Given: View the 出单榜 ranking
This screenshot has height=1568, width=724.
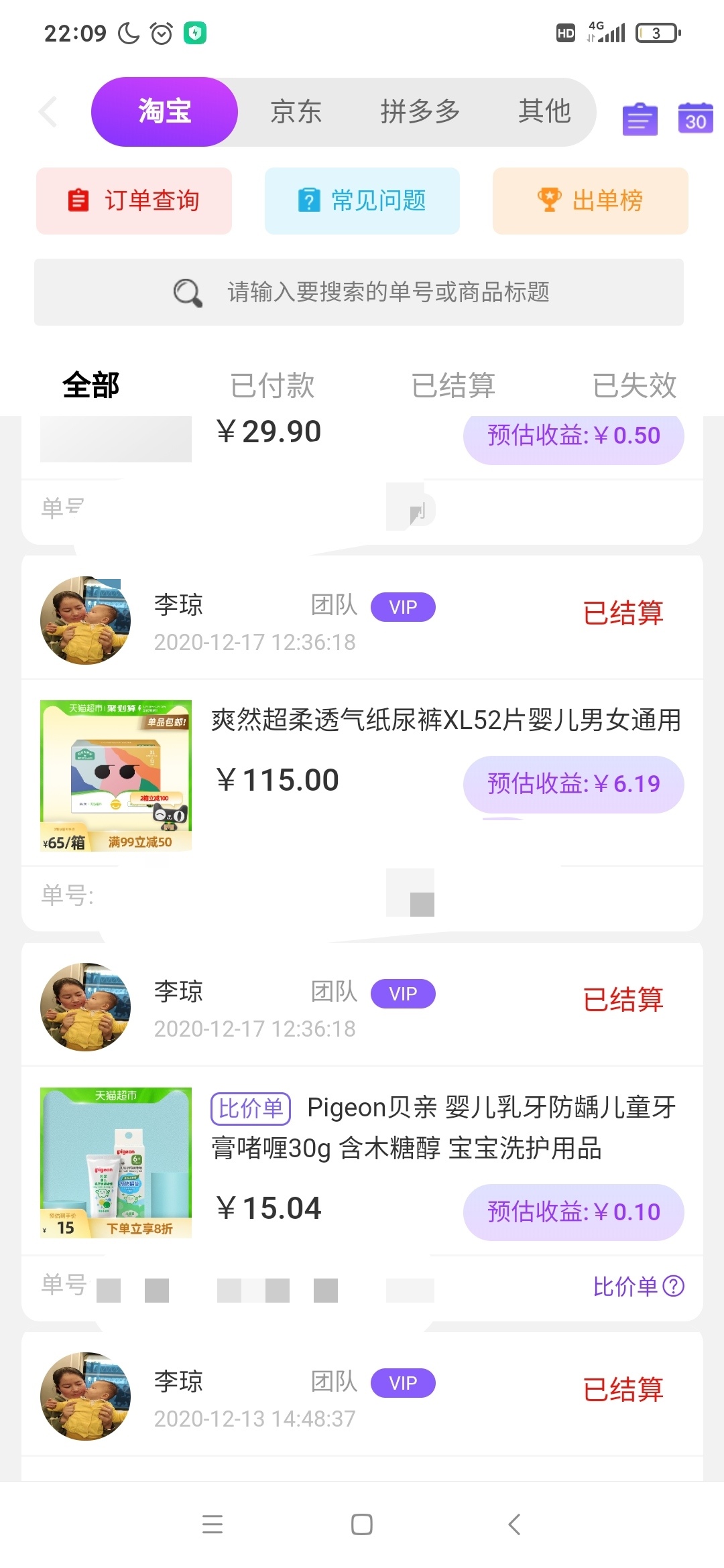Looking at the screenshot, I should (590, 200).
